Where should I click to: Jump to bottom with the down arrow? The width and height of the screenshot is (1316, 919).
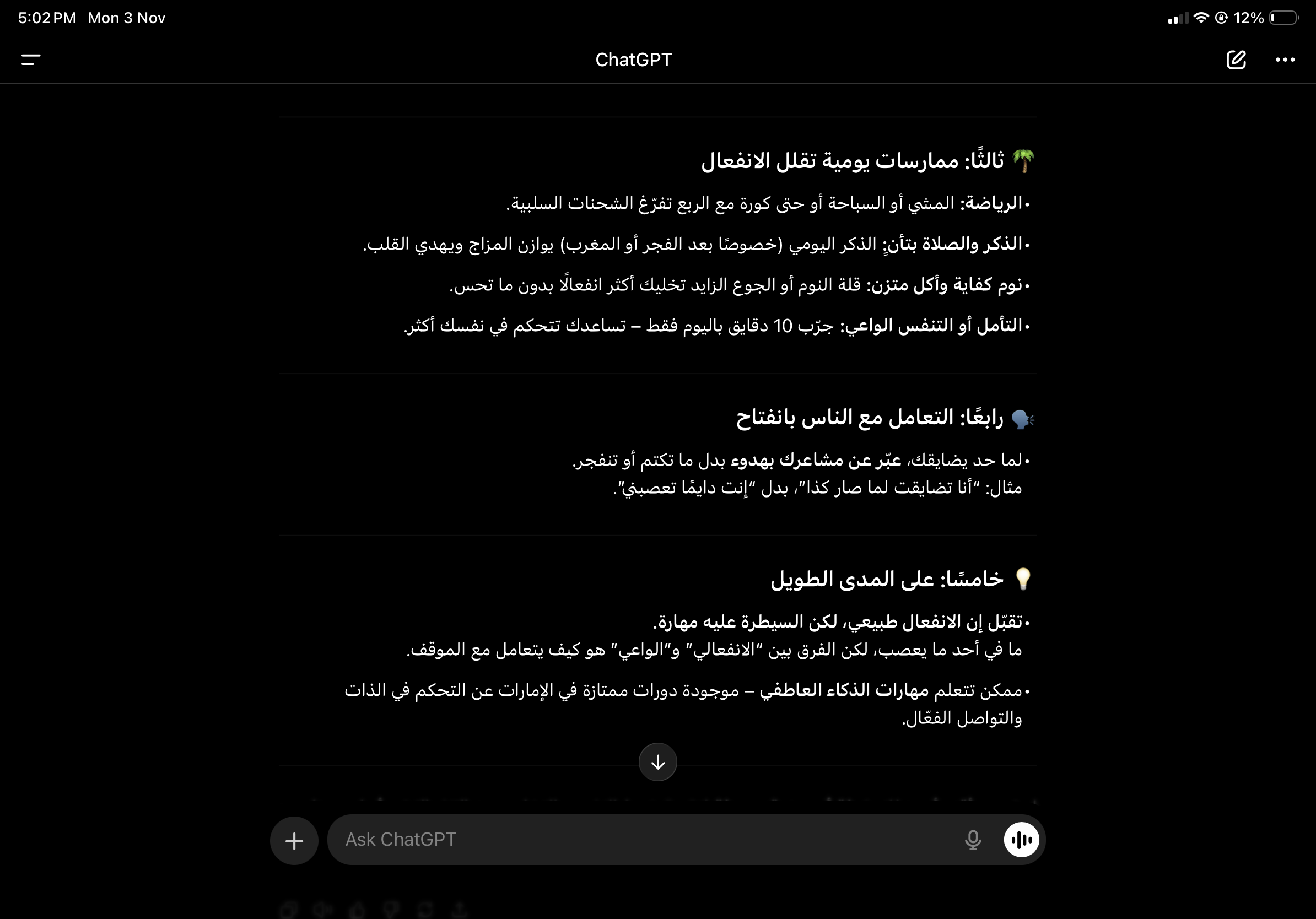click(x=657, y=762)
